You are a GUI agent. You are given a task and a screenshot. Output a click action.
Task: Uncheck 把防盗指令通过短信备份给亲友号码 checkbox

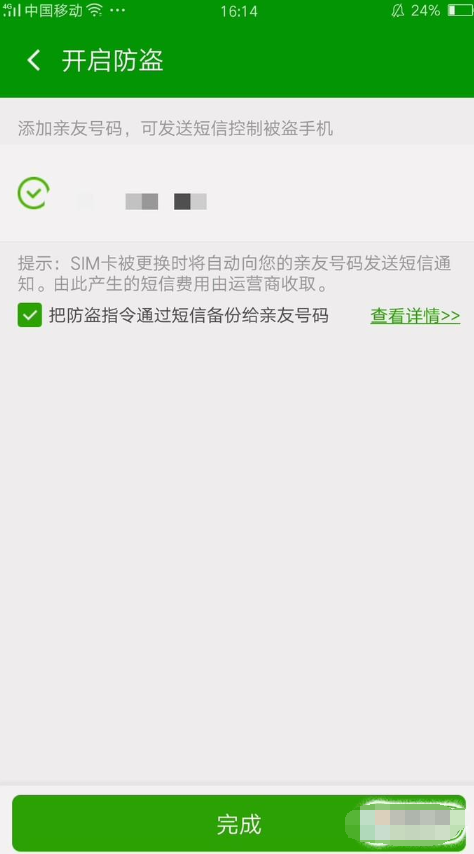[x=29, y=315]
